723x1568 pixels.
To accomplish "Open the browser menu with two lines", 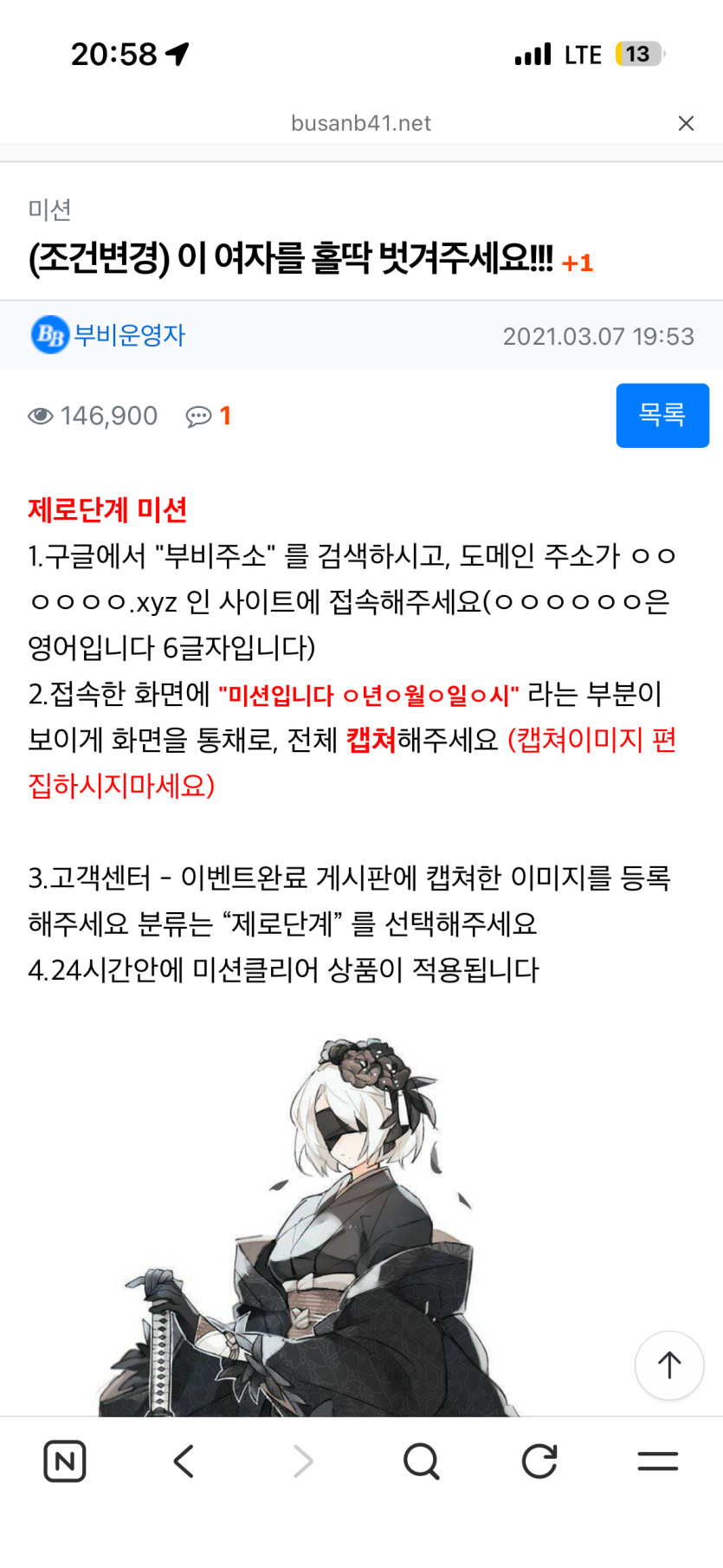I will pyautogui.click(x=658, y=1461).
